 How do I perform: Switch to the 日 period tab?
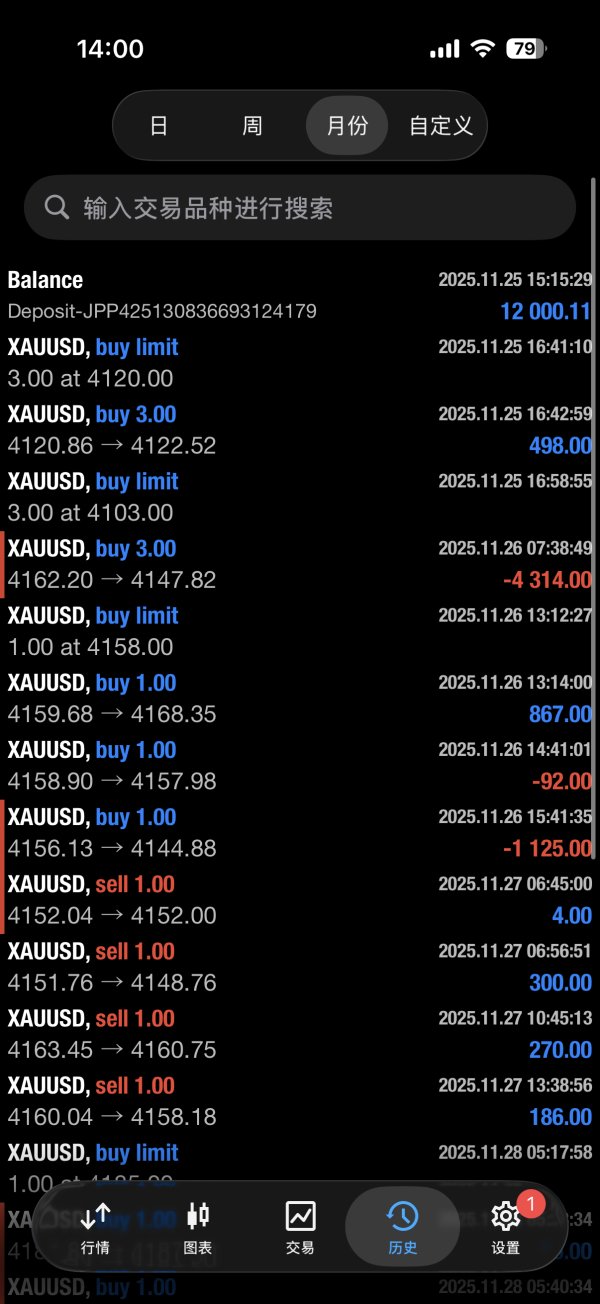tap(158, 126)
